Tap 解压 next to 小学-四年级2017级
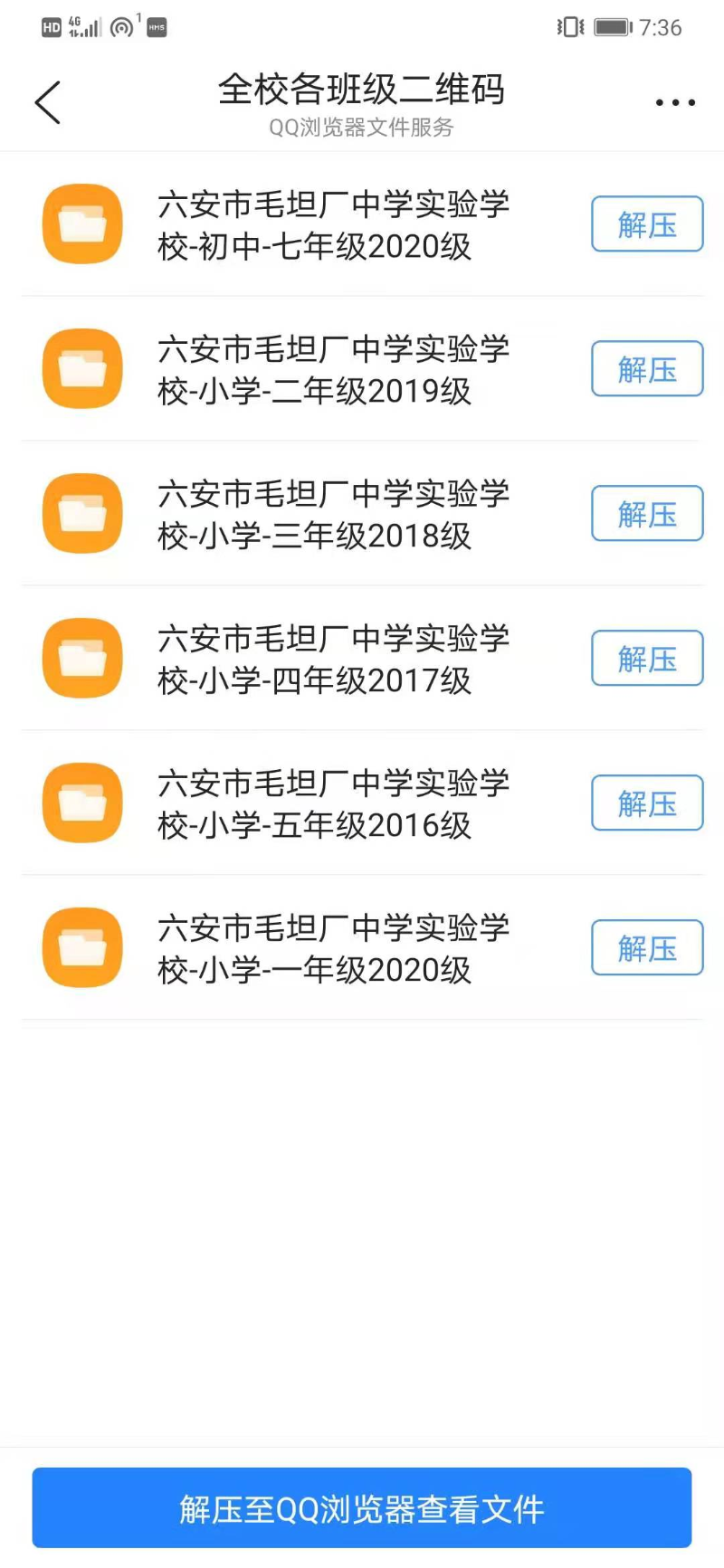724x1568 pixels. coord(647,659)
